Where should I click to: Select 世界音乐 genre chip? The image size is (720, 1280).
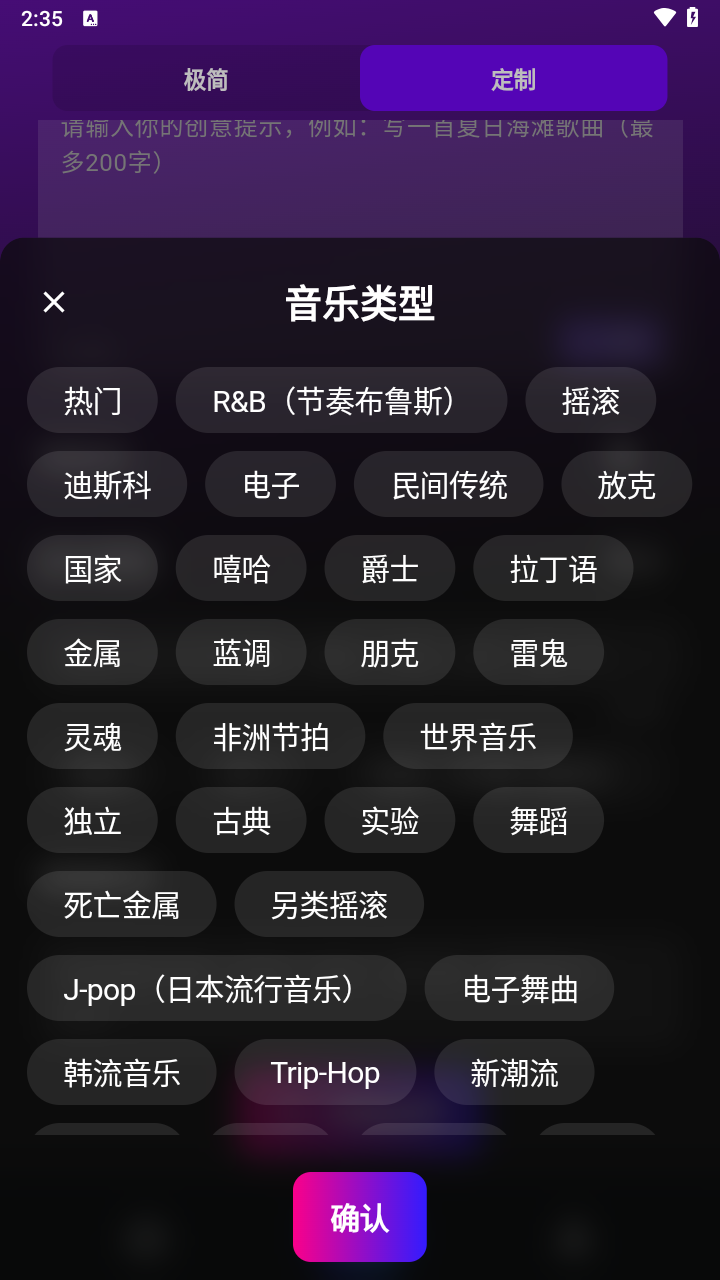click(x=478, y=736)
